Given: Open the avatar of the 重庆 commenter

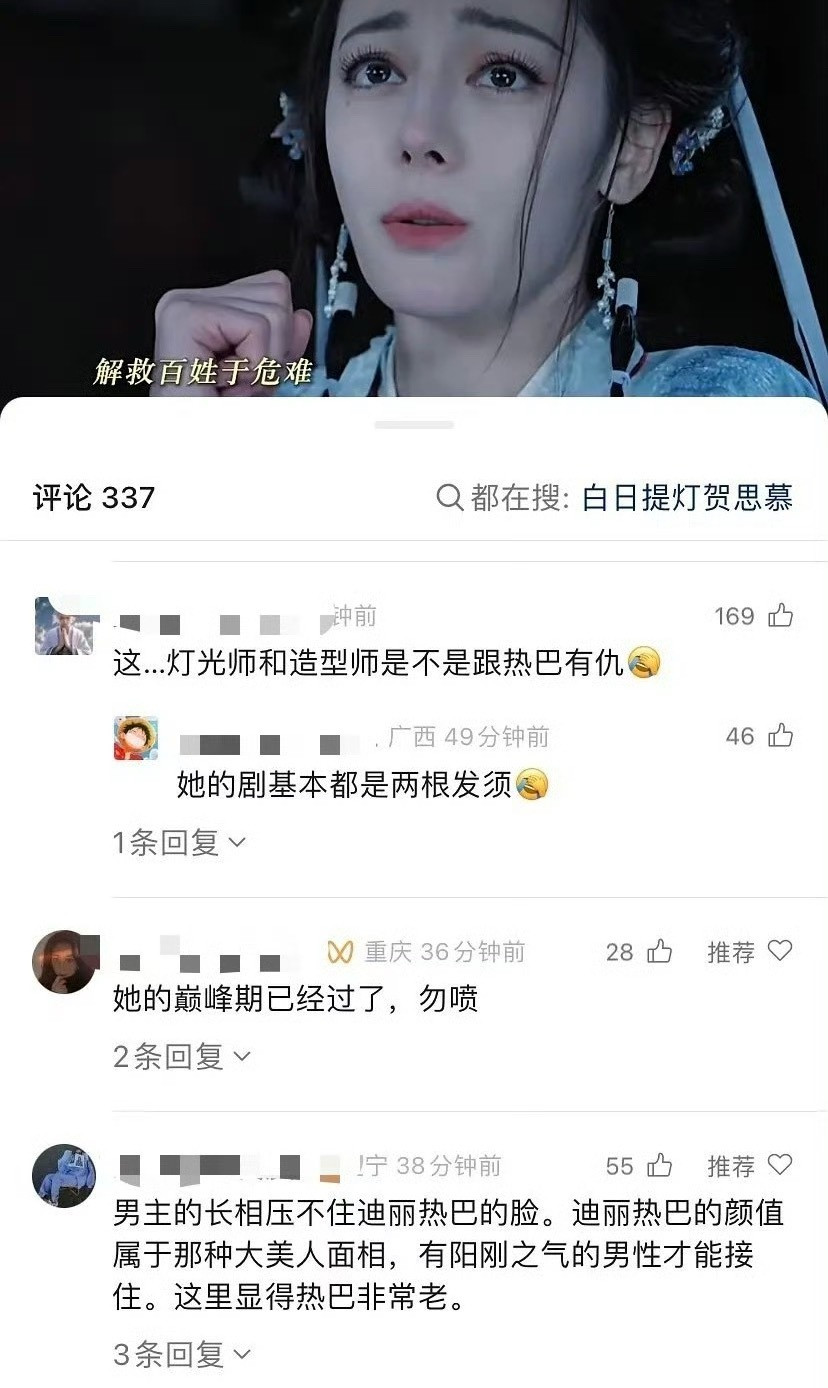Looking at the screenshot, I should [64, 962].
